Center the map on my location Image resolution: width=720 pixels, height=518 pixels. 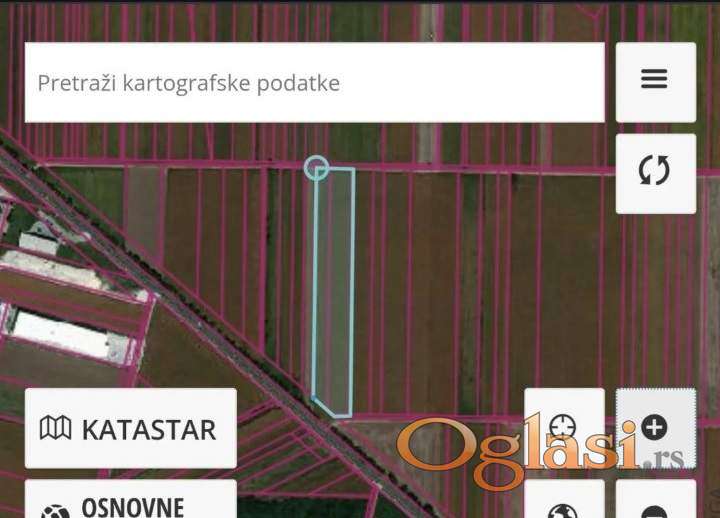(564, 428)
